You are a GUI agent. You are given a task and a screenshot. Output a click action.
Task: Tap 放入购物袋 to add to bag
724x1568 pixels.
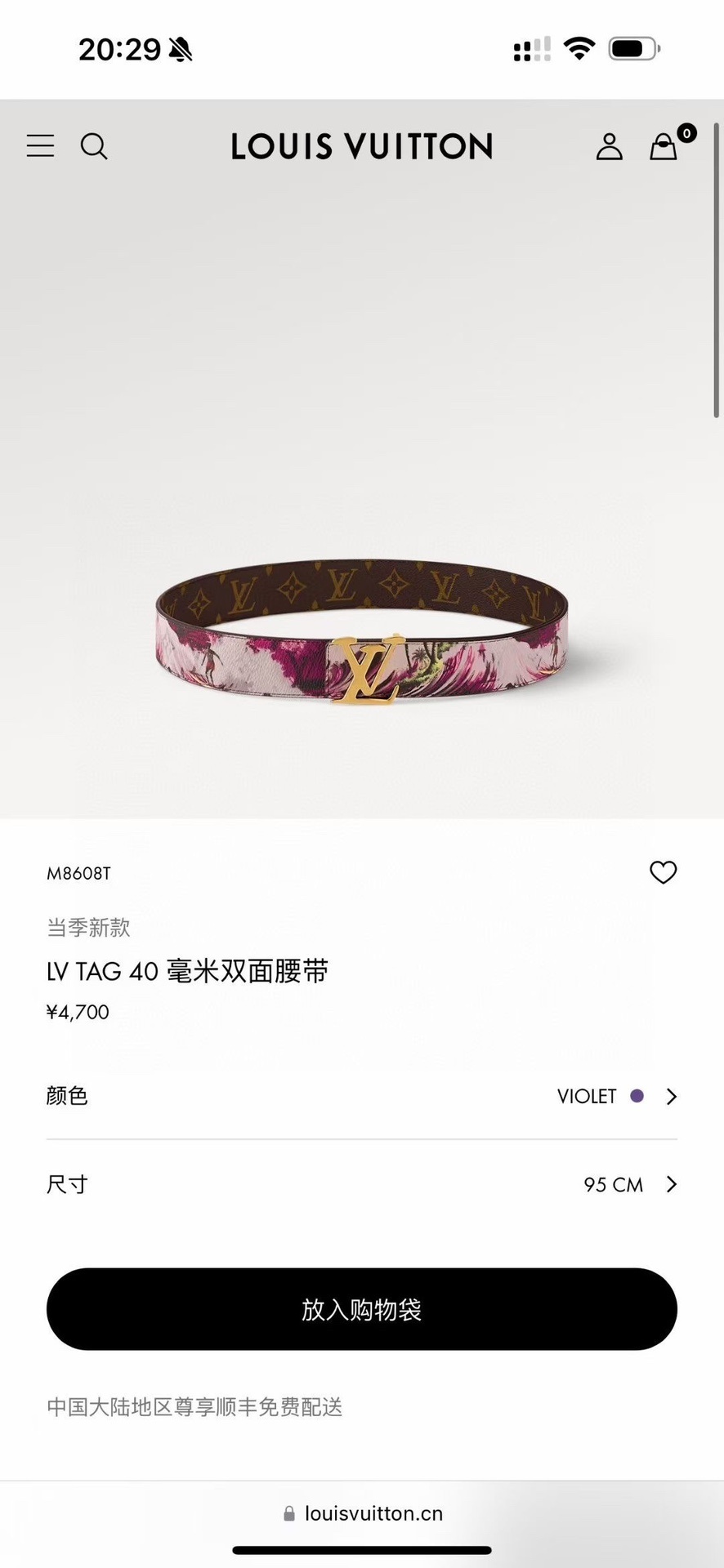(x=362, y=1309)
